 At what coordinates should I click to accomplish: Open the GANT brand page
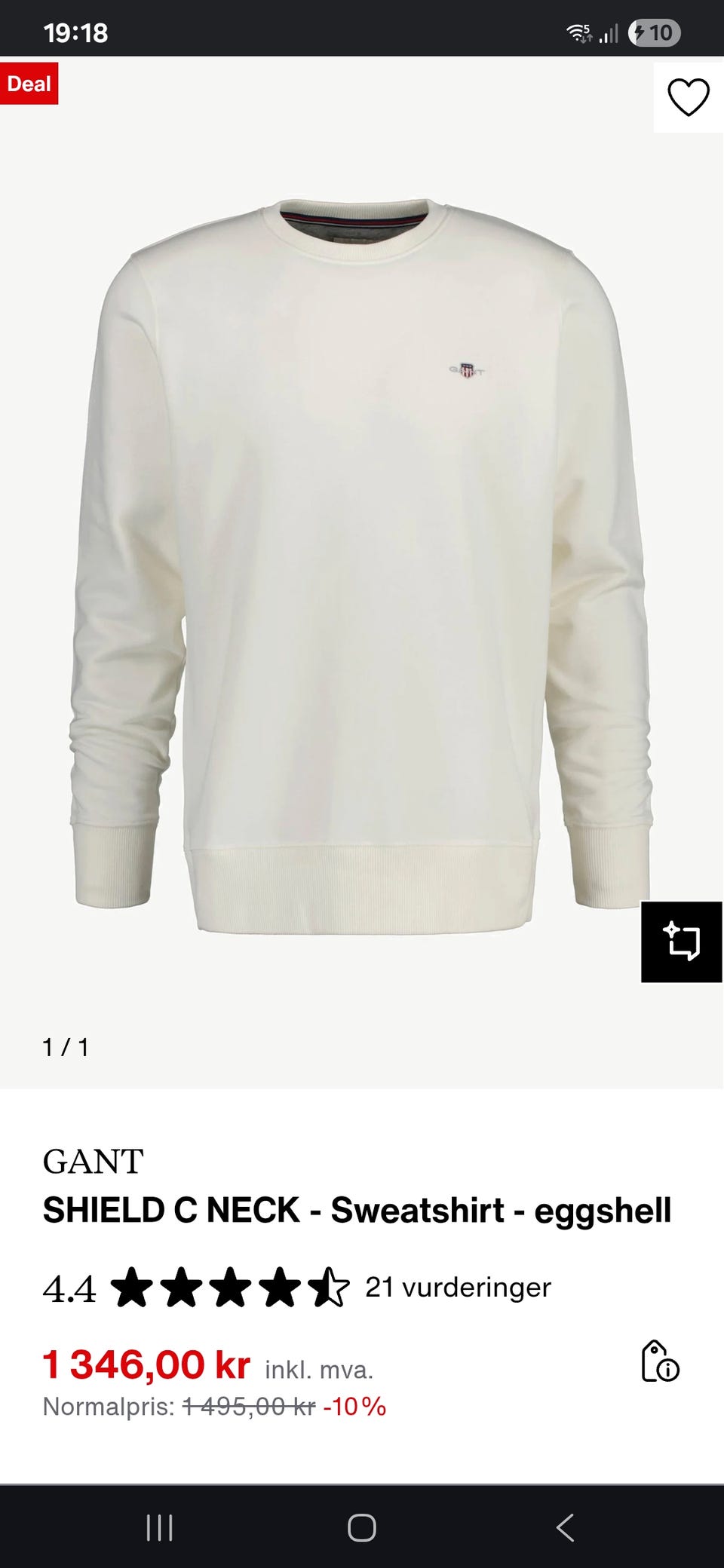coord(94,1162)
